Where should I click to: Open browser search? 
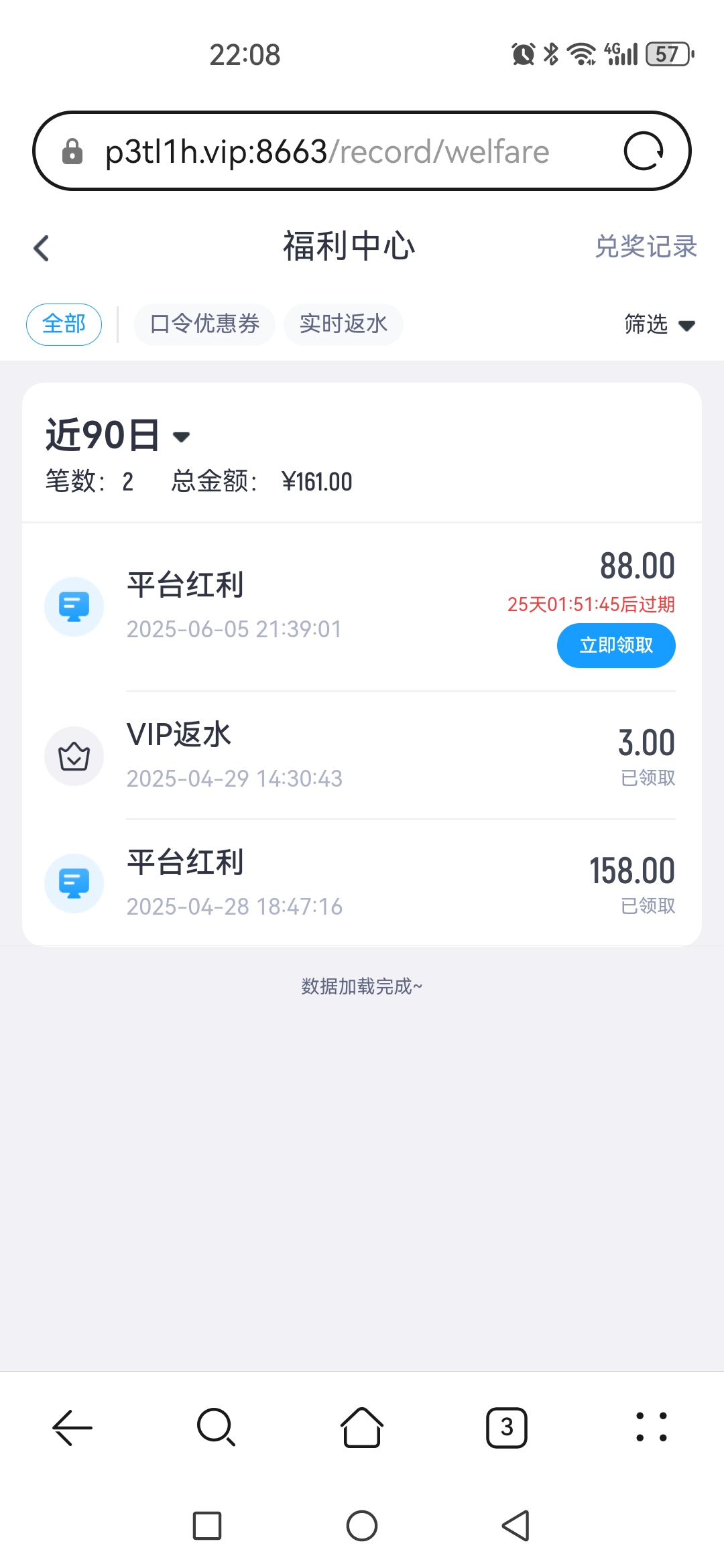click(217, 1427)
